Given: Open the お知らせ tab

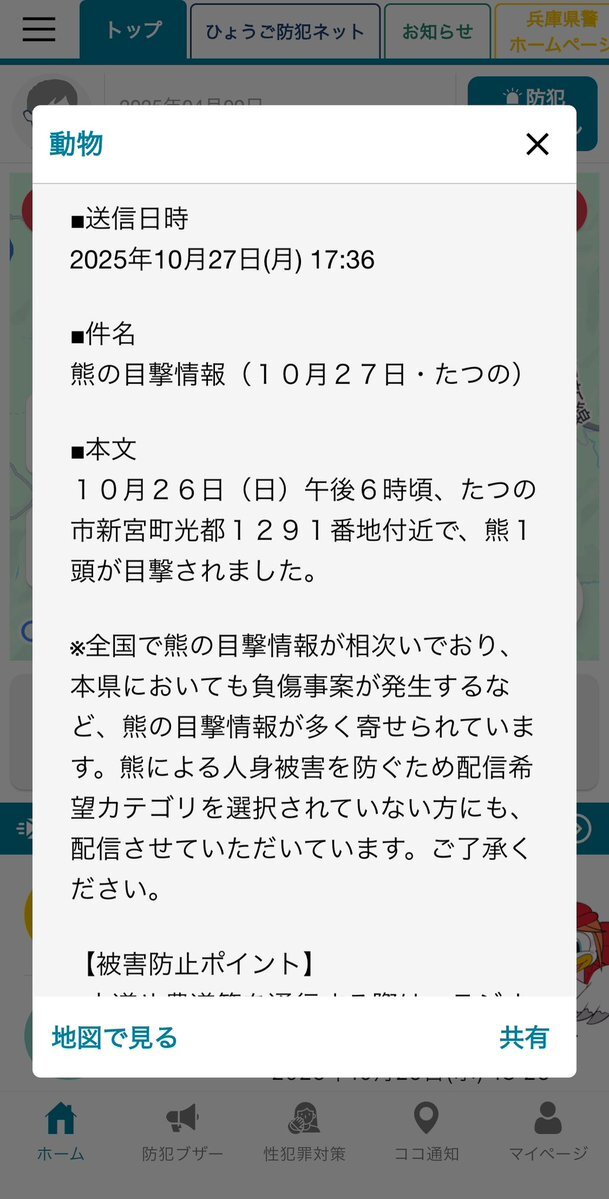Looking at the screenshot, I should pyautogui.click(x=438, y=31).
